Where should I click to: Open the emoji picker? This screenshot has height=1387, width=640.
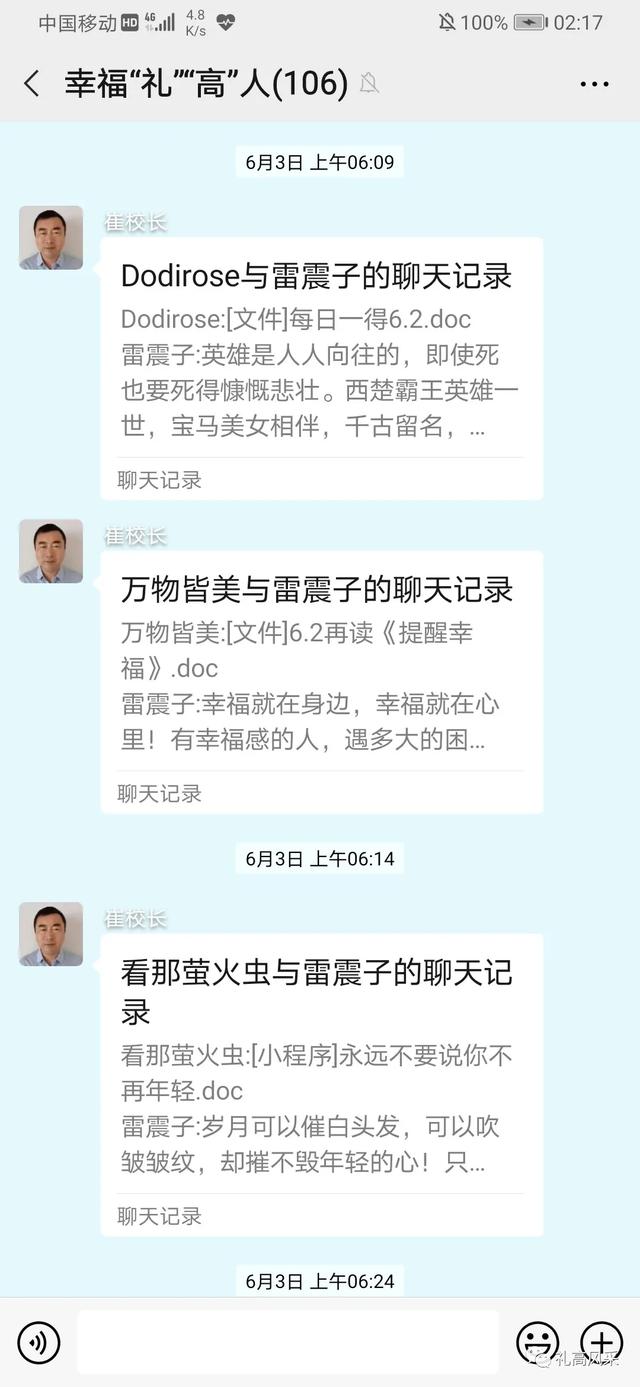(x=537, y=1342)
